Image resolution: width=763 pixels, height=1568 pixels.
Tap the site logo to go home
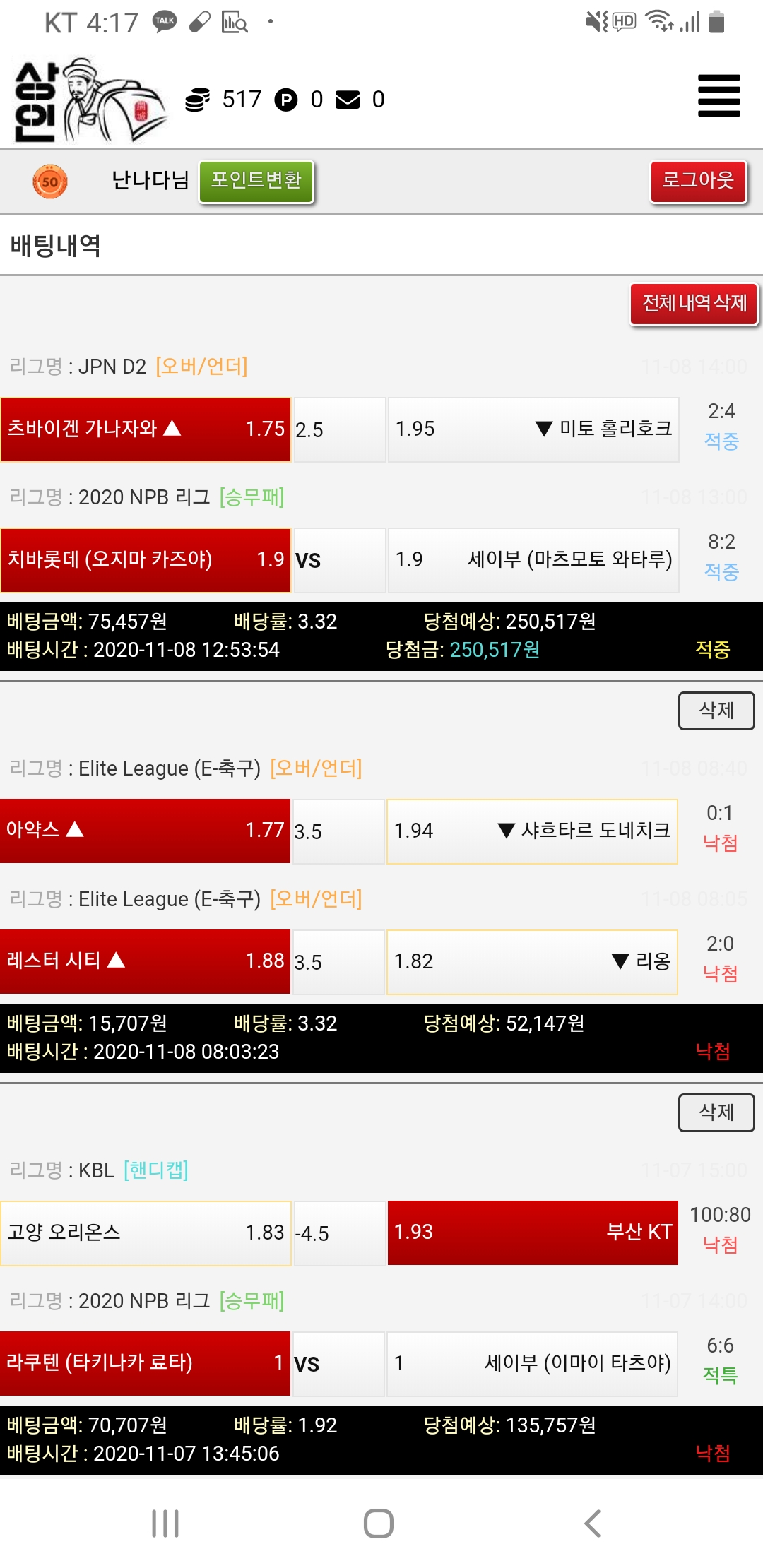[88, 100]
